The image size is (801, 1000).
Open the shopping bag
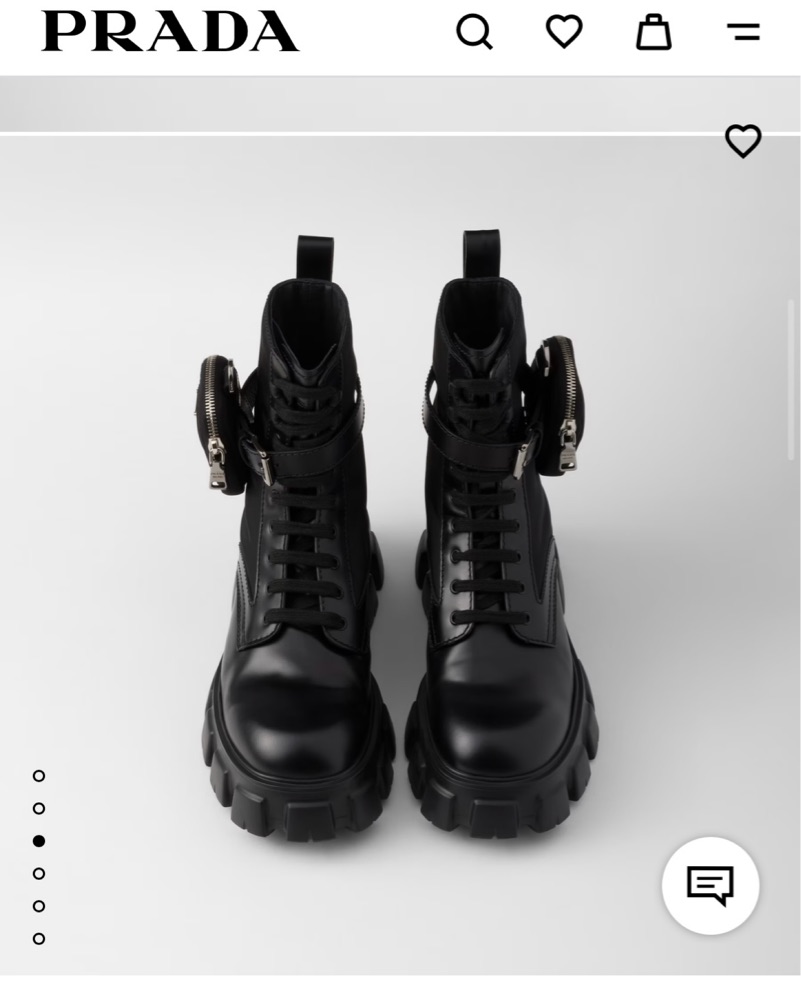coord(654,32)
